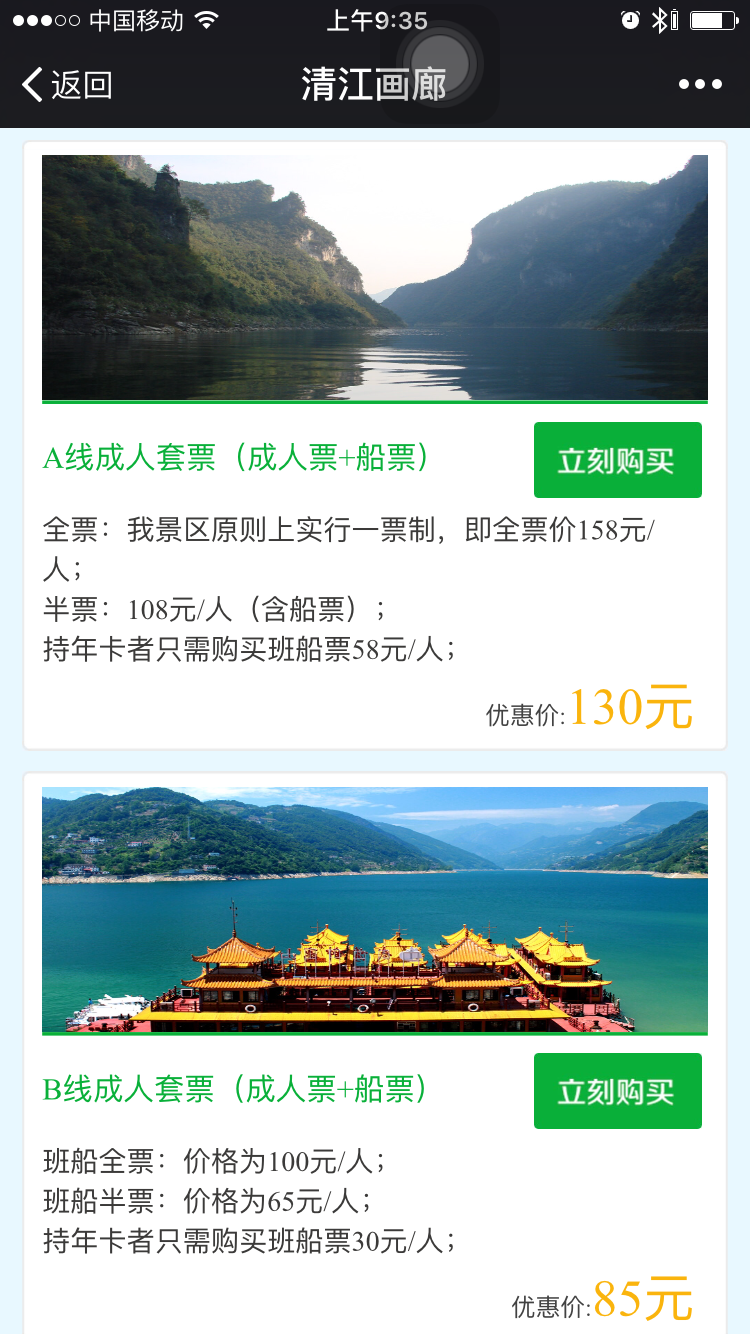Open the three-dot more options menu

700,85
